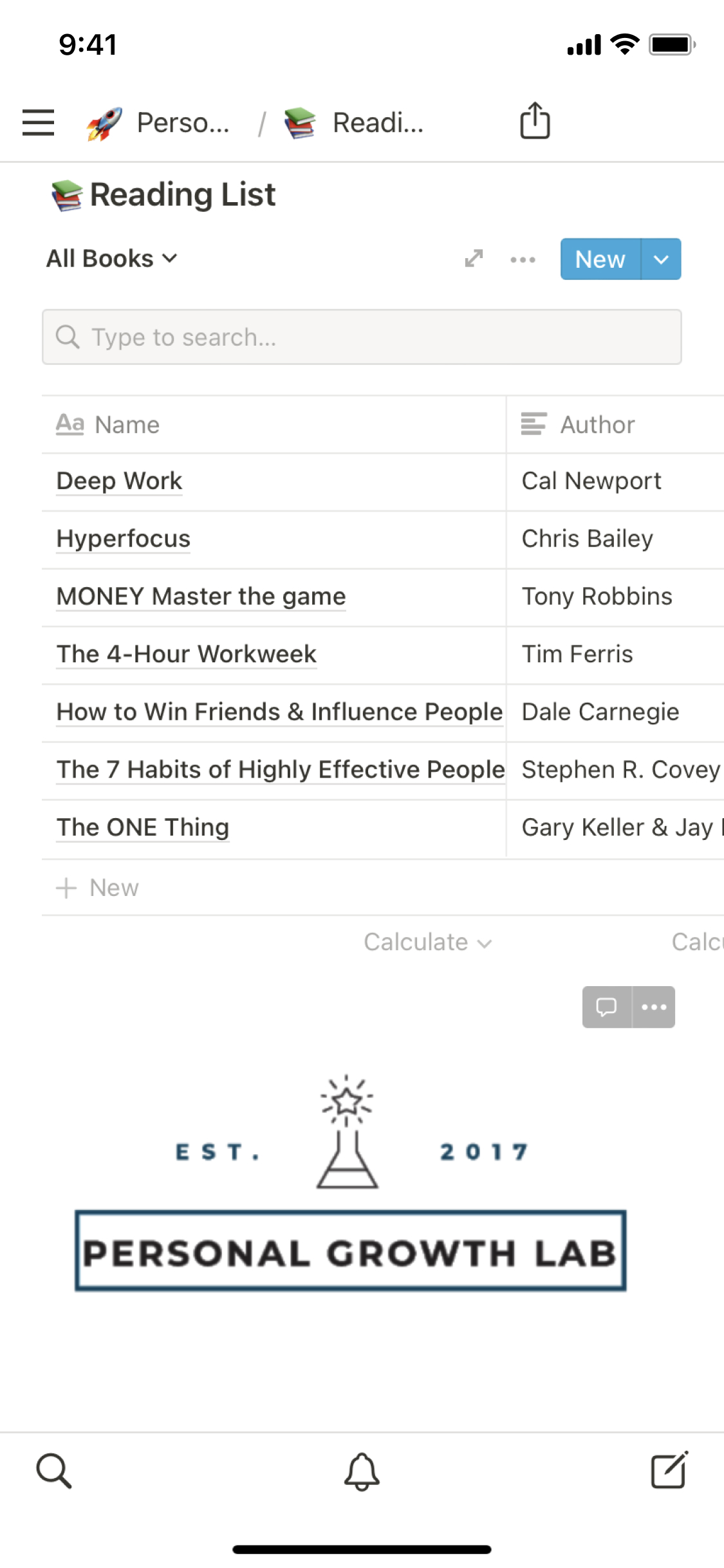This screenshot has width=724, height=1568.
Task: Expand the arrow beside the New button
Action: coord(661,259)
